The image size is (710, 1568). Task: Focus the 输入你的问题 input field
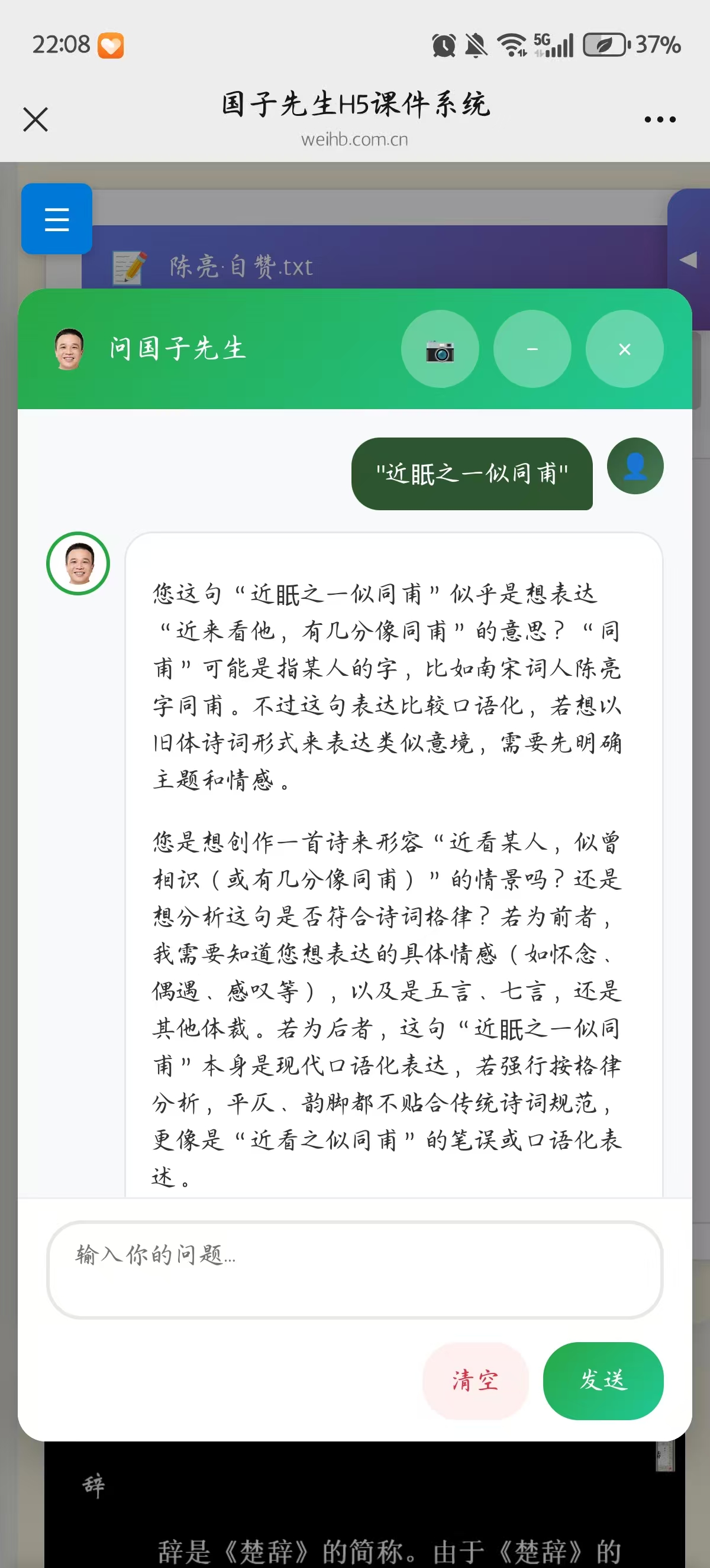[354, 1269]
